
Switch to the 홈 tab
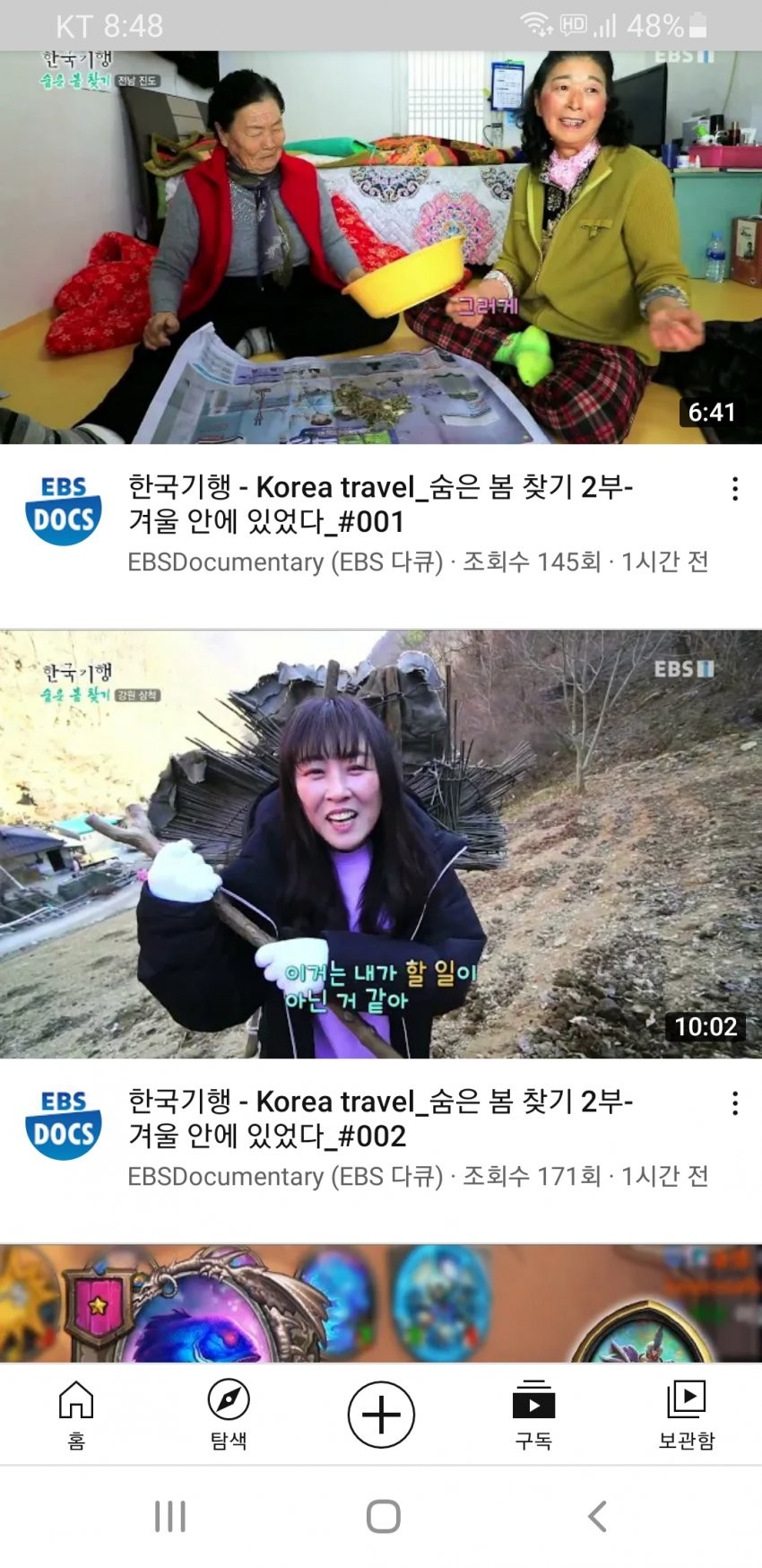[x=76, y=1415]
